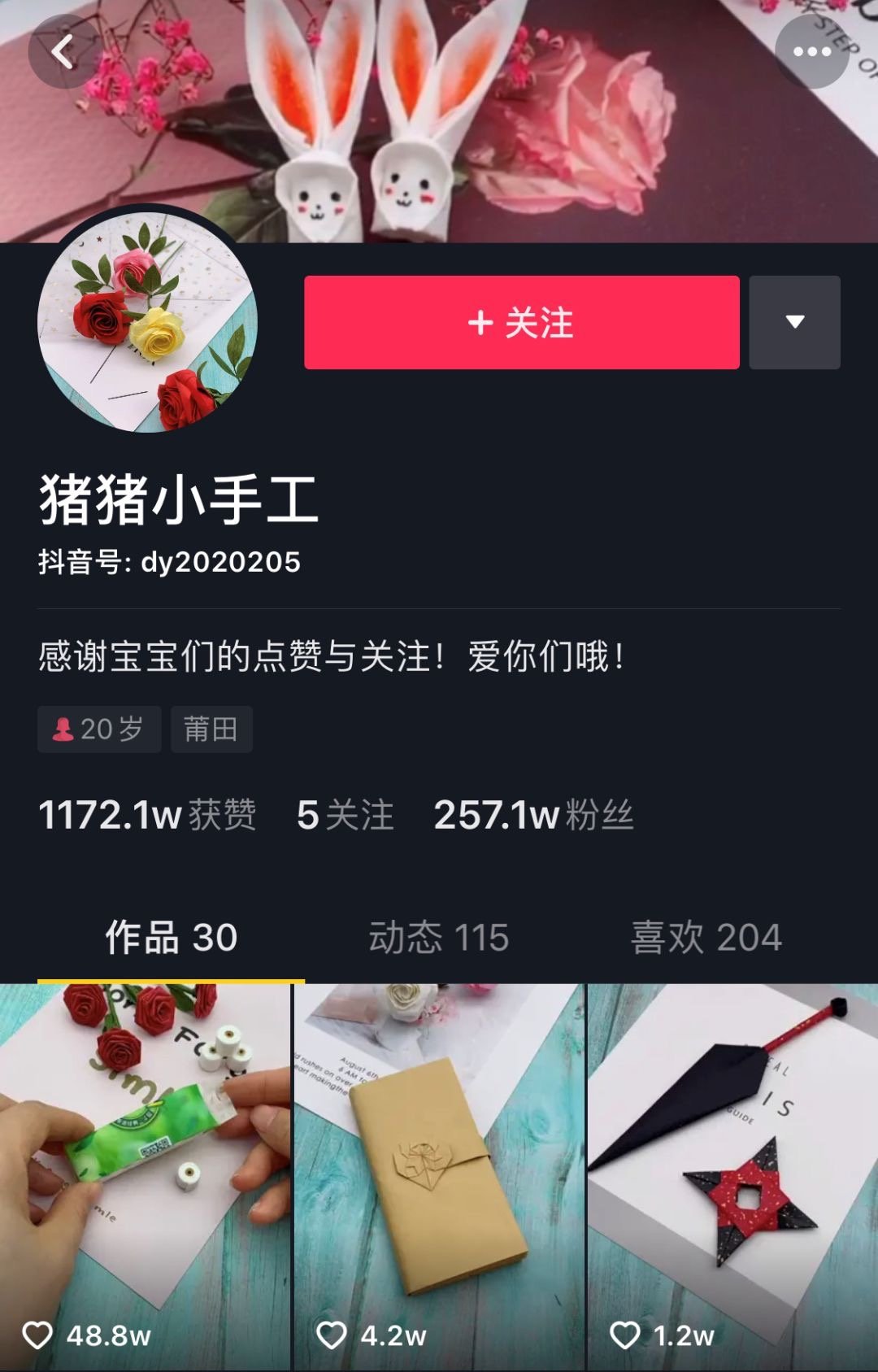Open the video with 1.2w likes
This screenshot has width=878, height=1372.
732,1175
